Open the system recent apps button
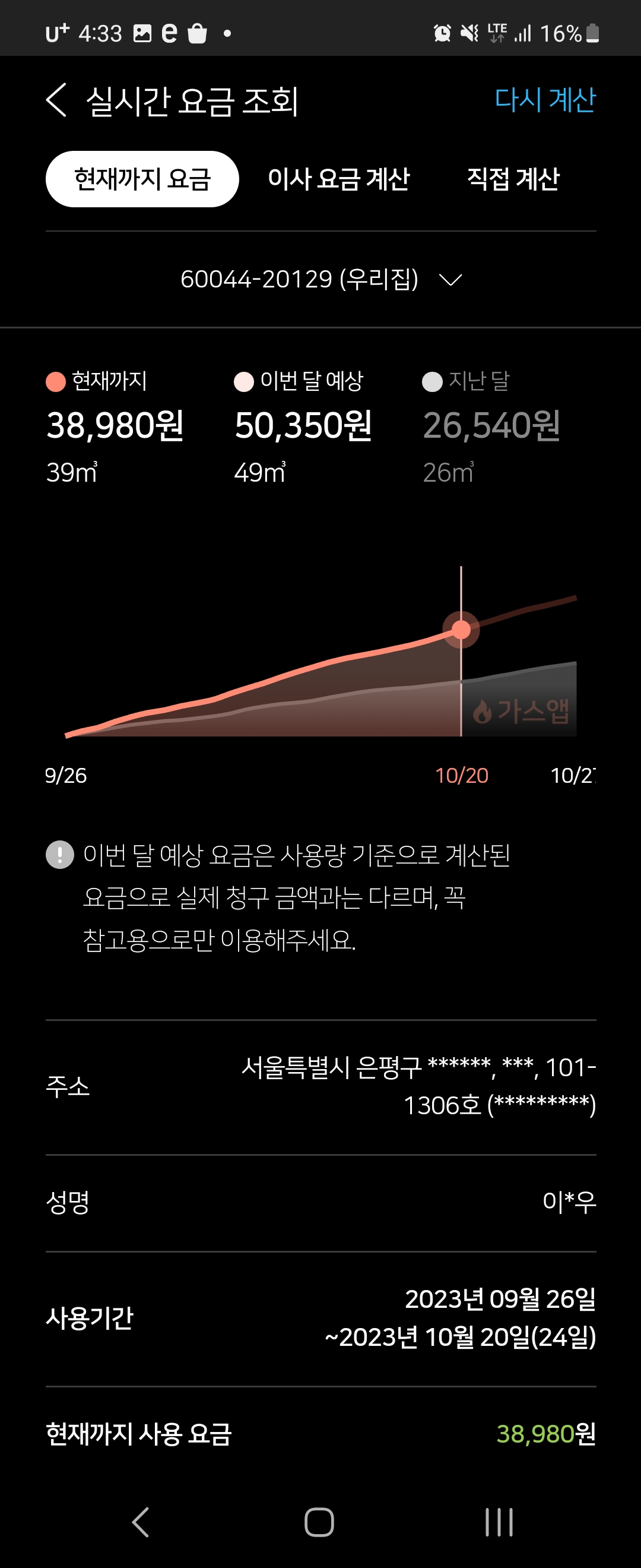The width and height of the screenshot is (641, 1568). pyautogui.click(x=499, y=1522)
